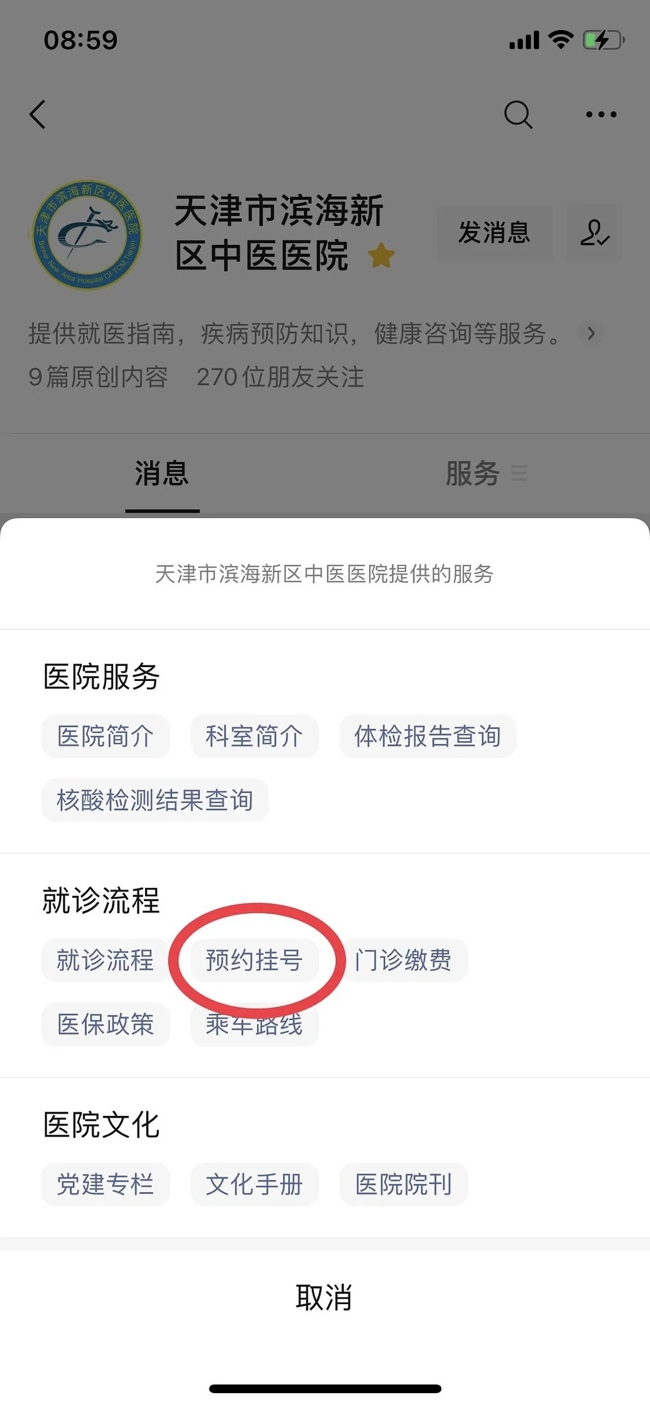The height and width of the screenshot is (1407, 650).
Task: Open 核酸检测结果查询
Action: click(x=155, y=801)
